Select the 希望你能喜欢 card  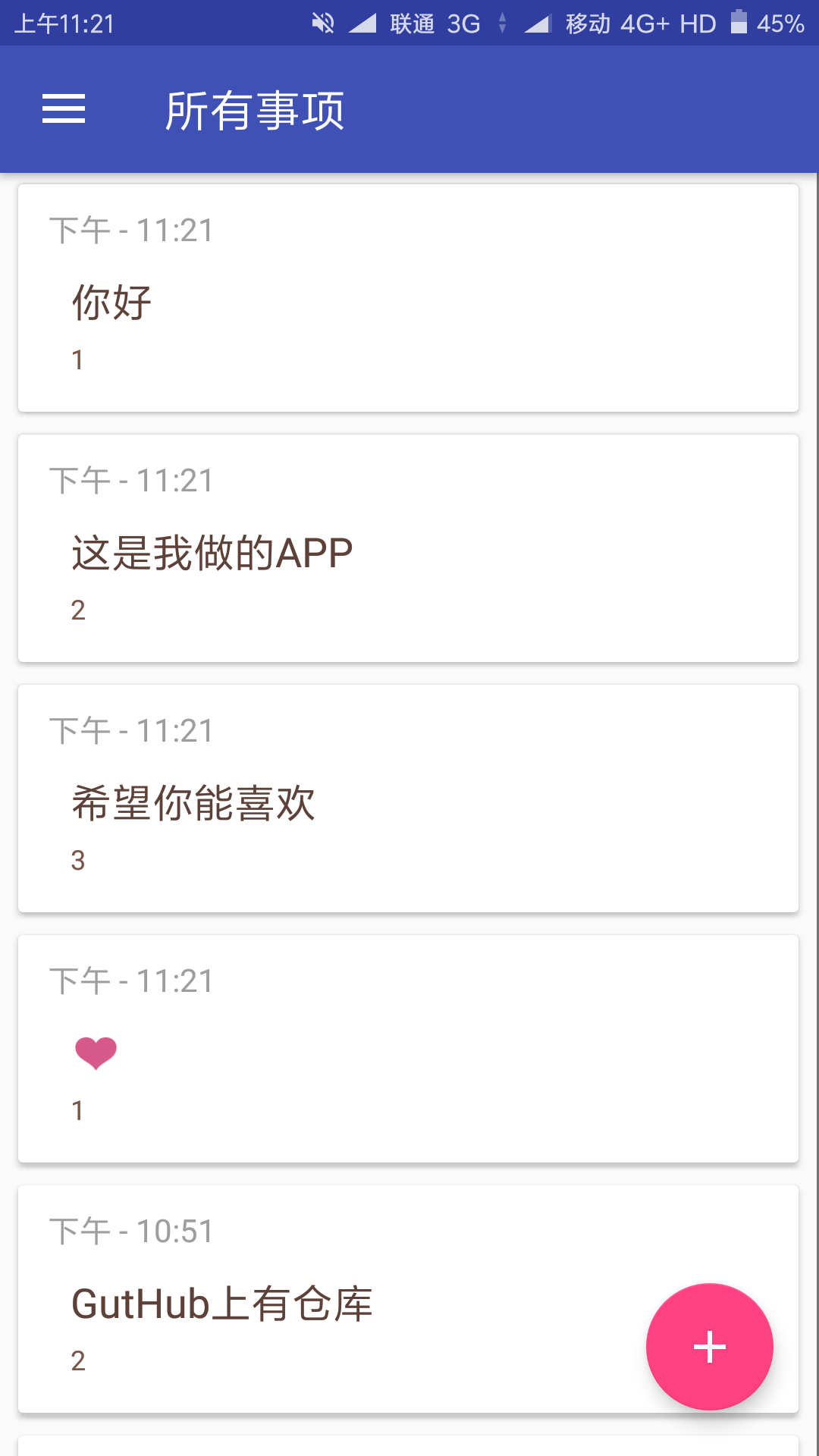tap(408, 799)
